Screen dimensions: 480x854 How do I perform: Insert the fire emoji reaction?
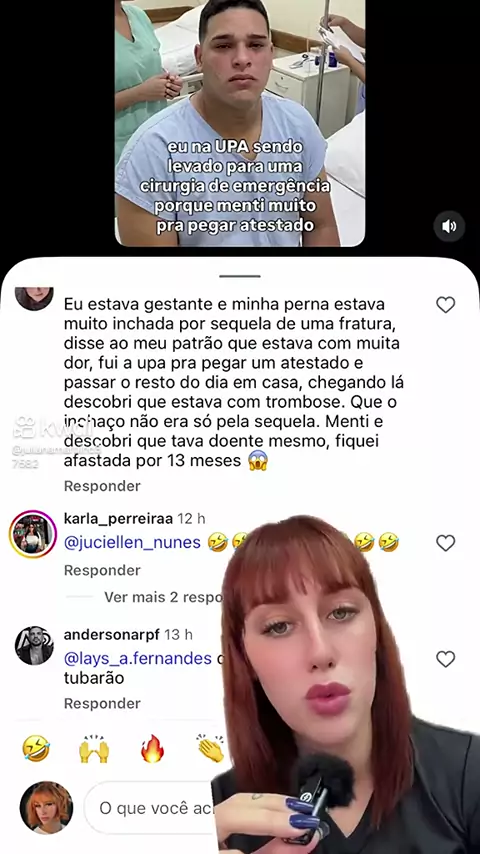152,749
